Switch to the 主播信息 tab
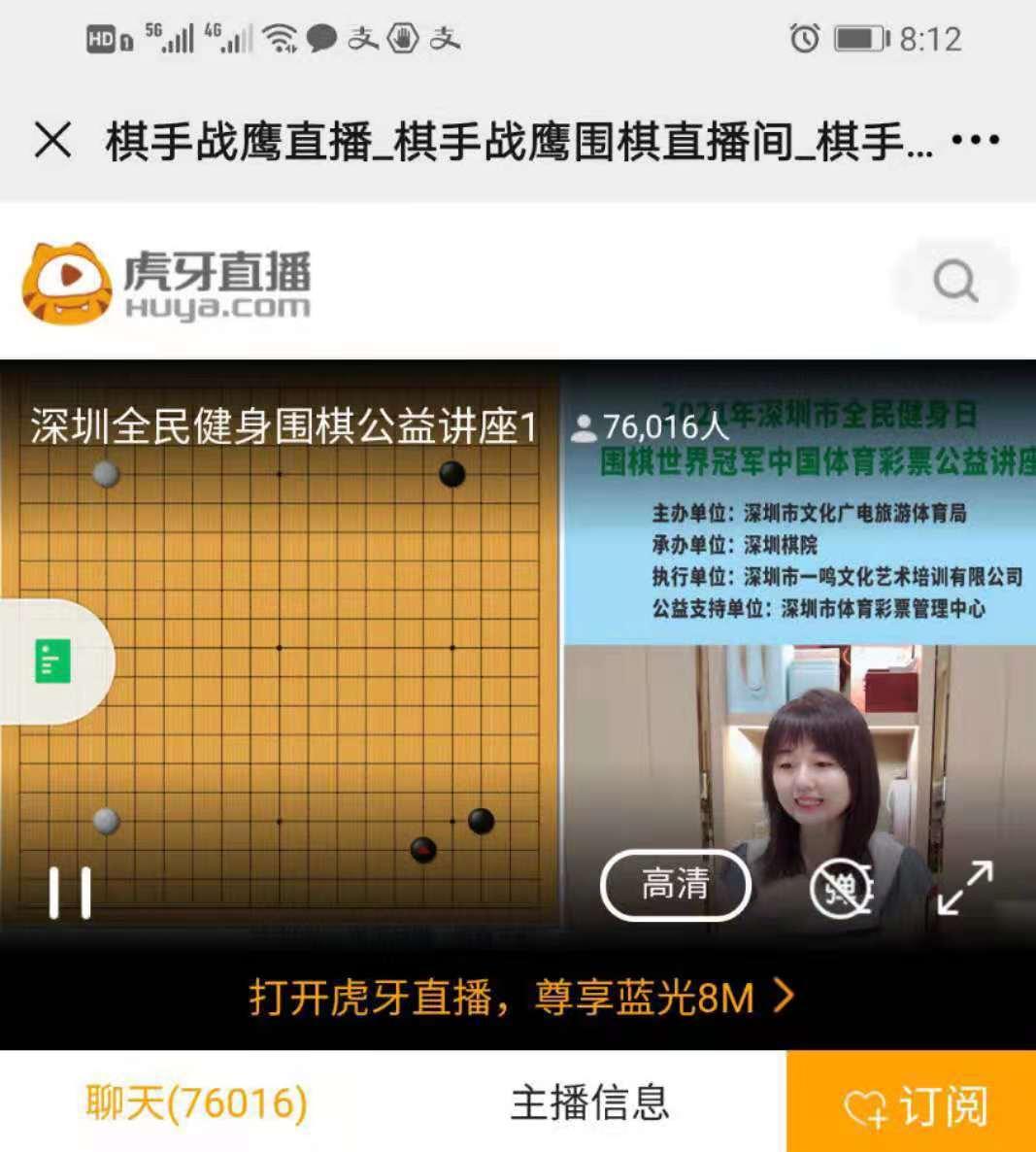This screenshot has width=1036, height=1152. pos(590,1102)
